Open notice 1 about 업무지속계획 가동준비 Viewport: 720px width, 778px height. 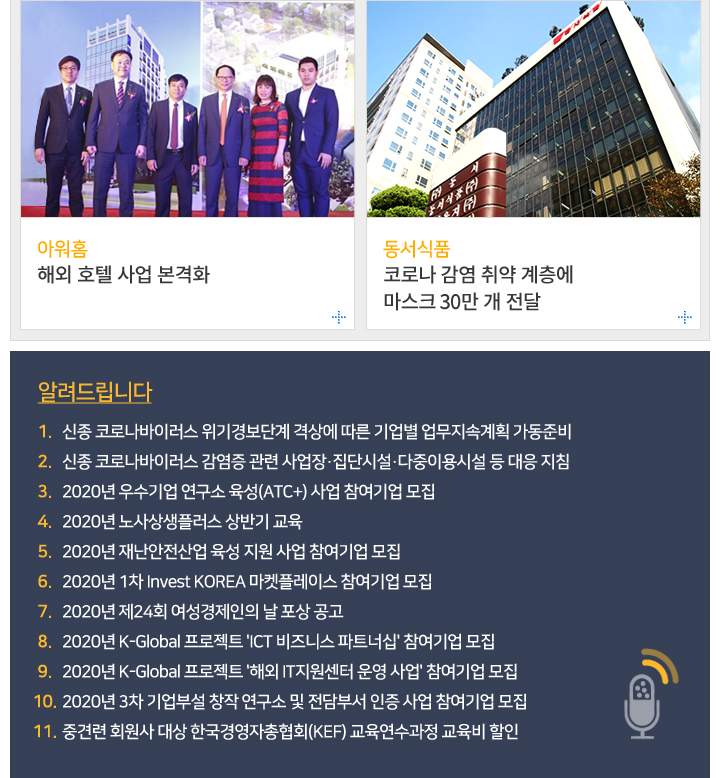click(x=316, y=432)
